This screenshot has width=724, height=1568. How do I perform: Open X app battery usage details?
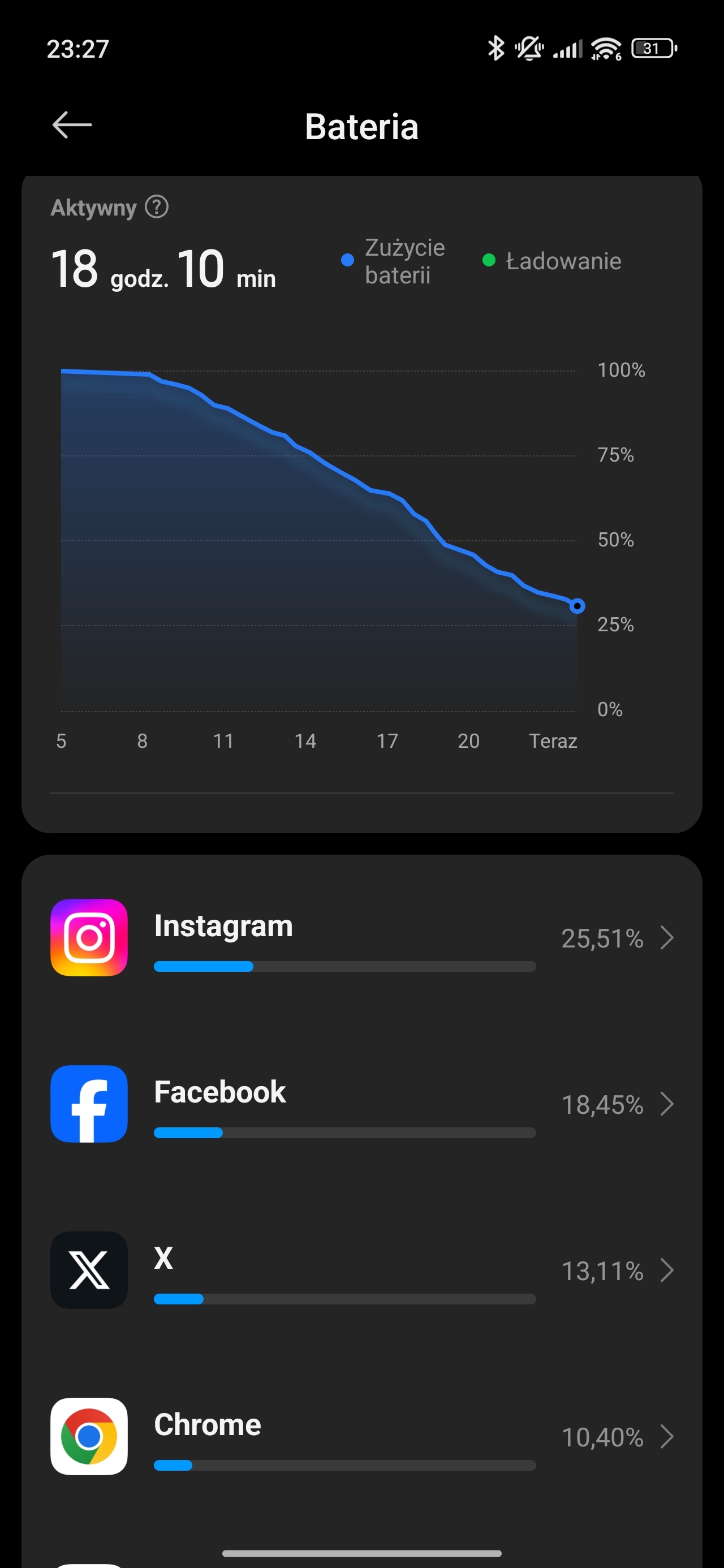pyautogui.click(x=361, y=1270)
